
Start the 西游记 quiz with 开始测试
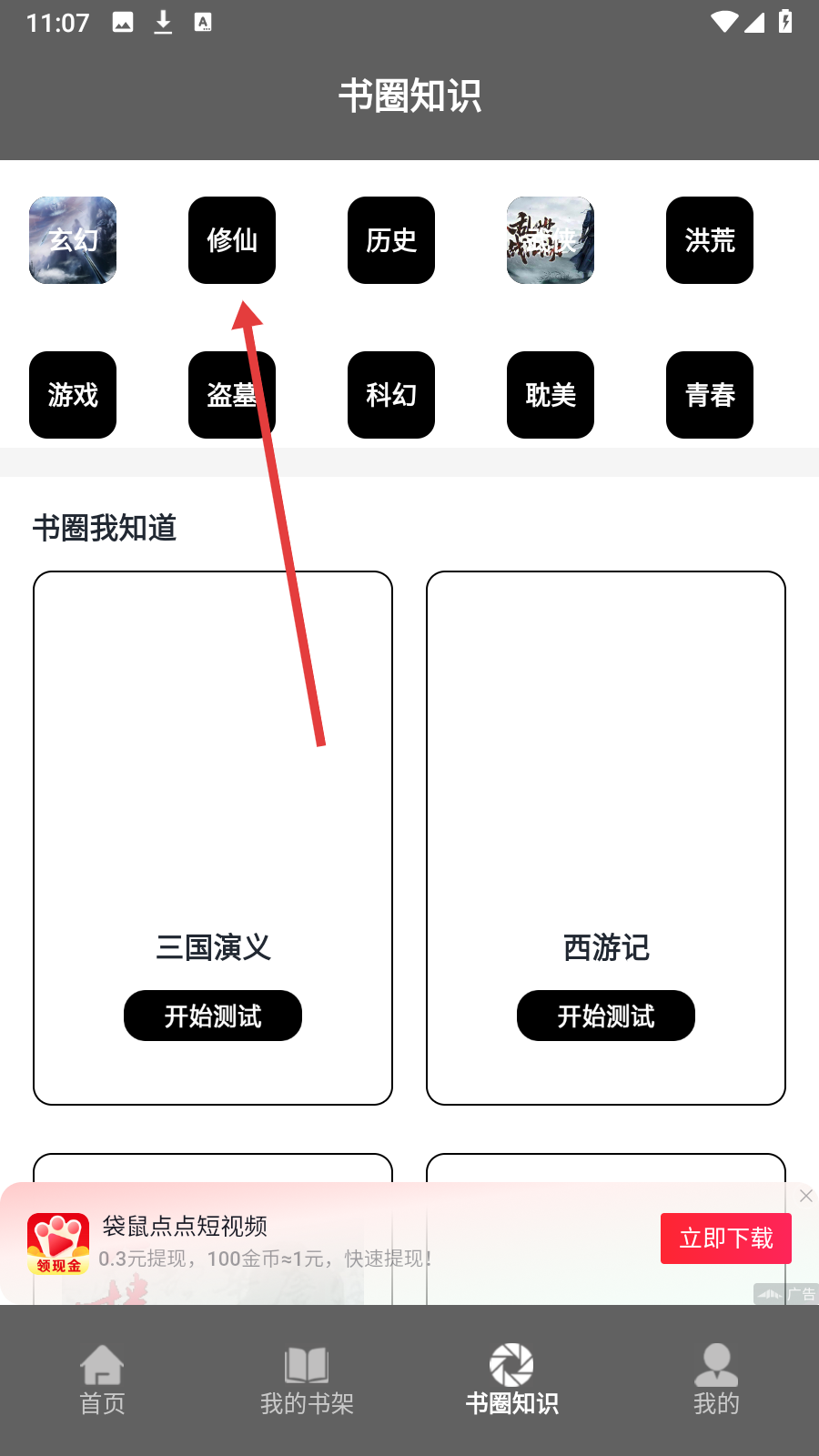click(606, 1016)
